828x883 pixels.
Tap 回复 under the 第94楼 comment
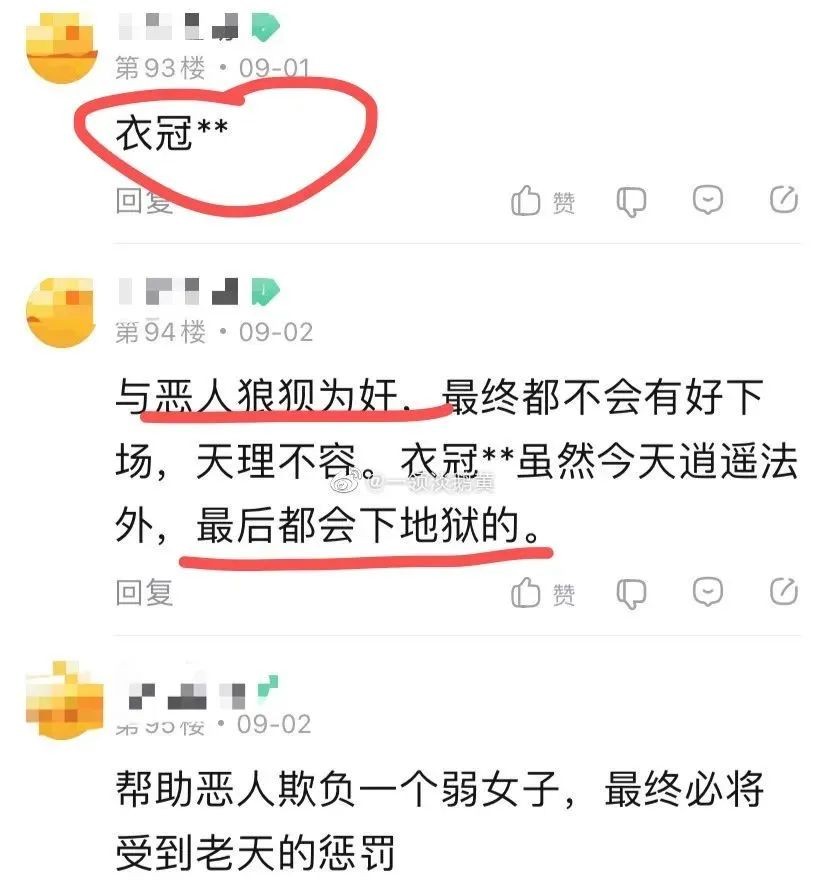coord(145,592)
